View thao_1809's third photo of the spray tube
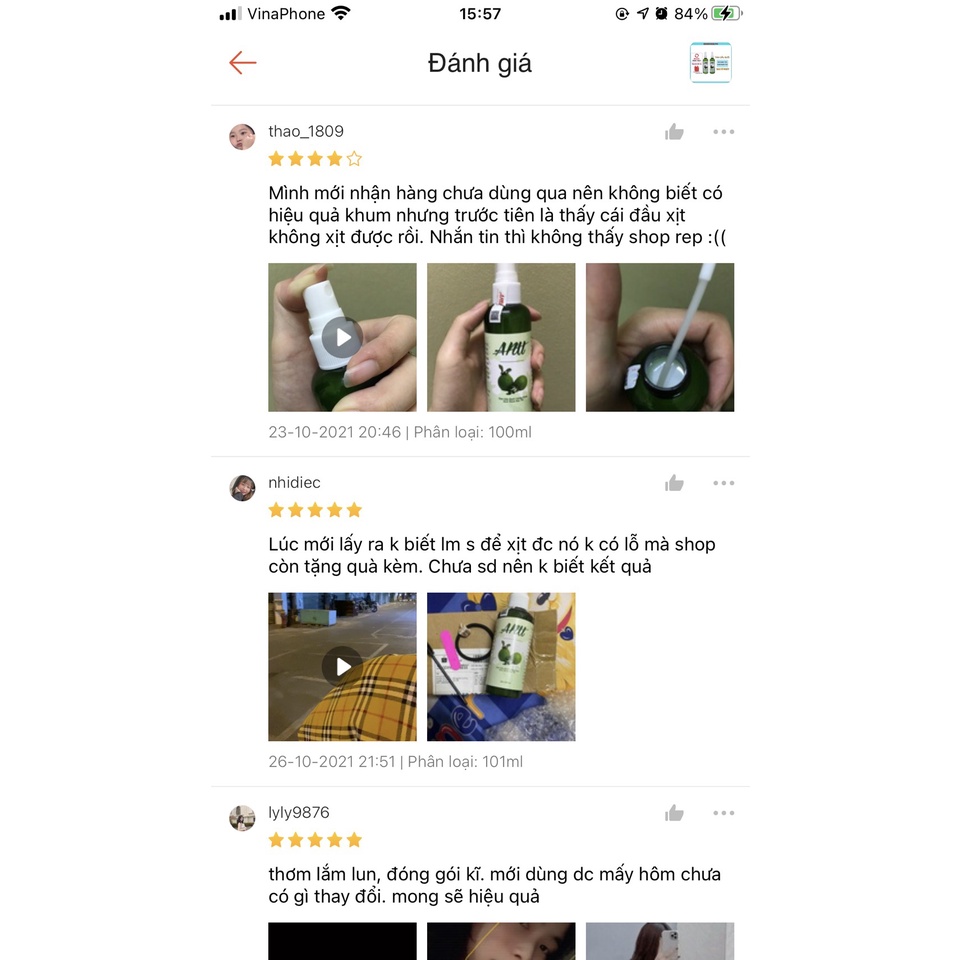960x960 pixels. [660, 337]
